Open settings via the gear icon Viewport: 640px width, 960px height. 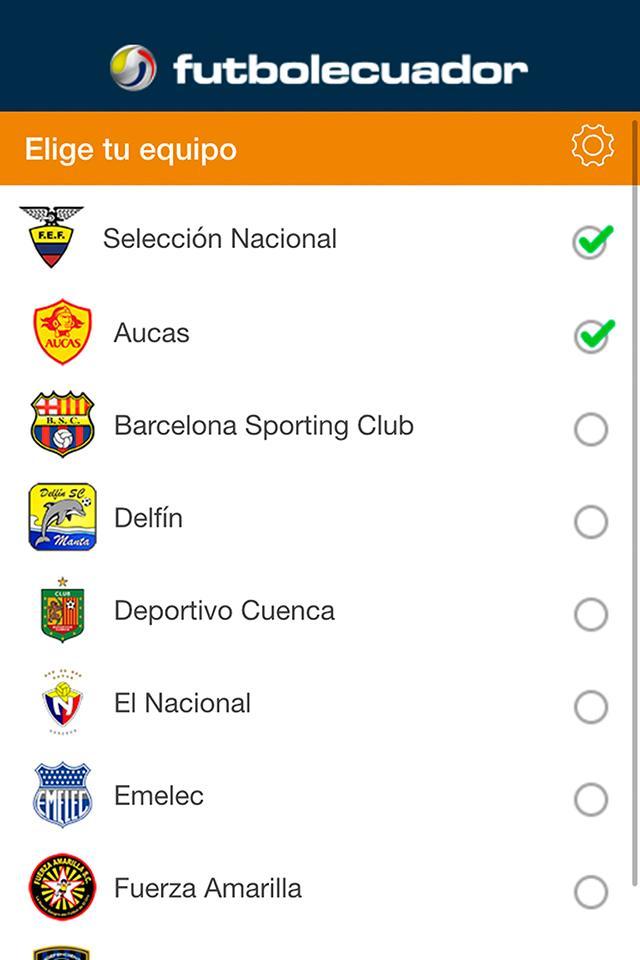pyautogui.click(x=592, y=146)
